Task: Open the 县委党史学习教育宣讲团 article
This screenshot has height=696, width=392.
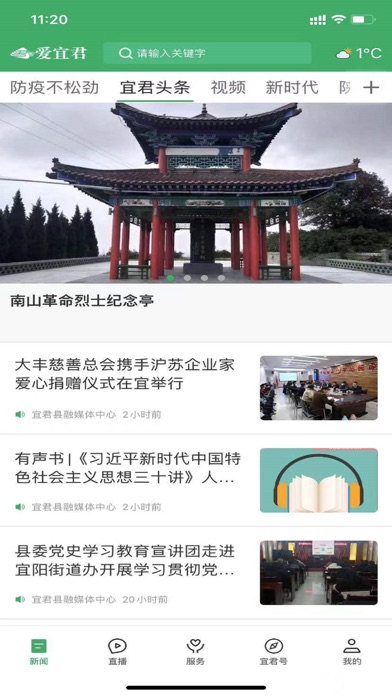Action: 196,573
